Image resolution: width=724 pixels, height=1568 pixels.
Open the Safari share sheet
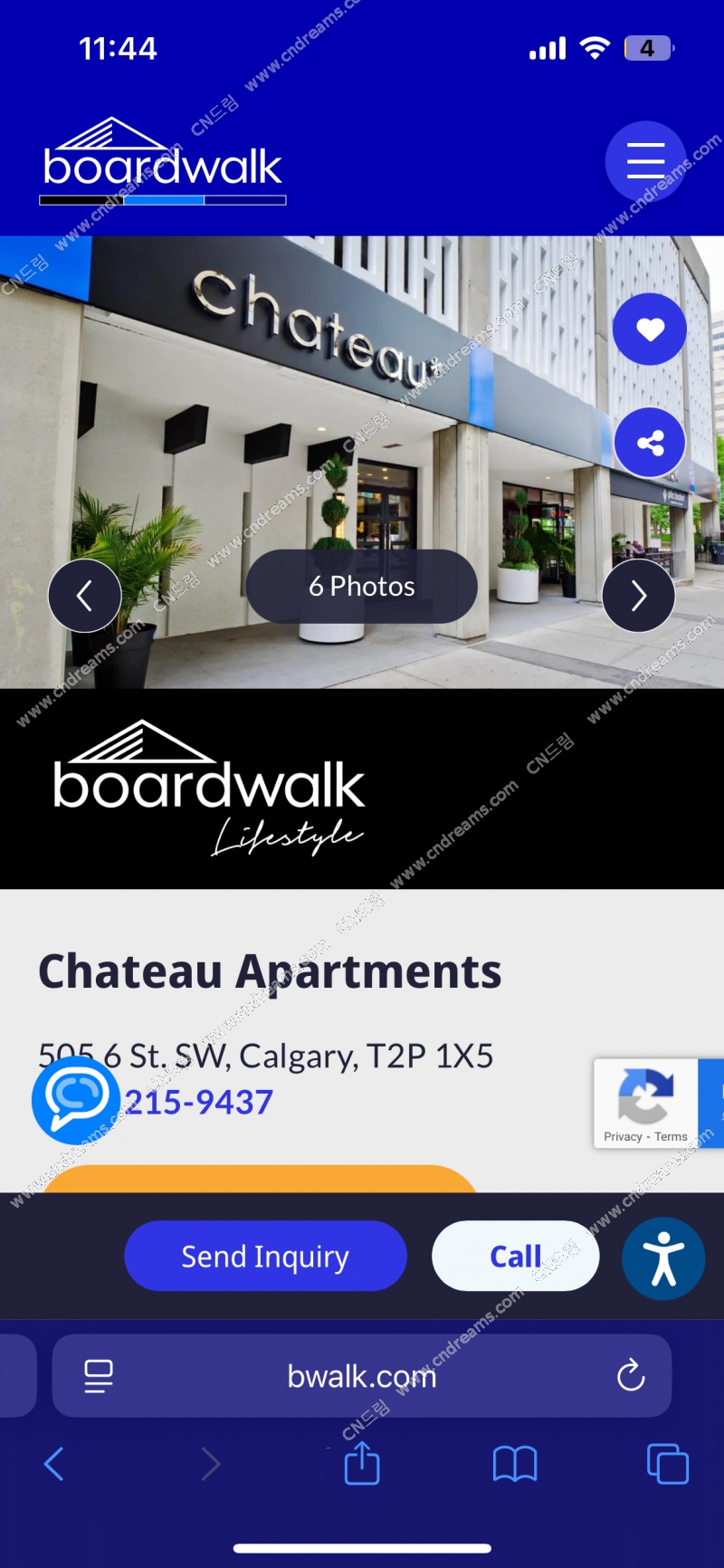[x=362, y=1463]
